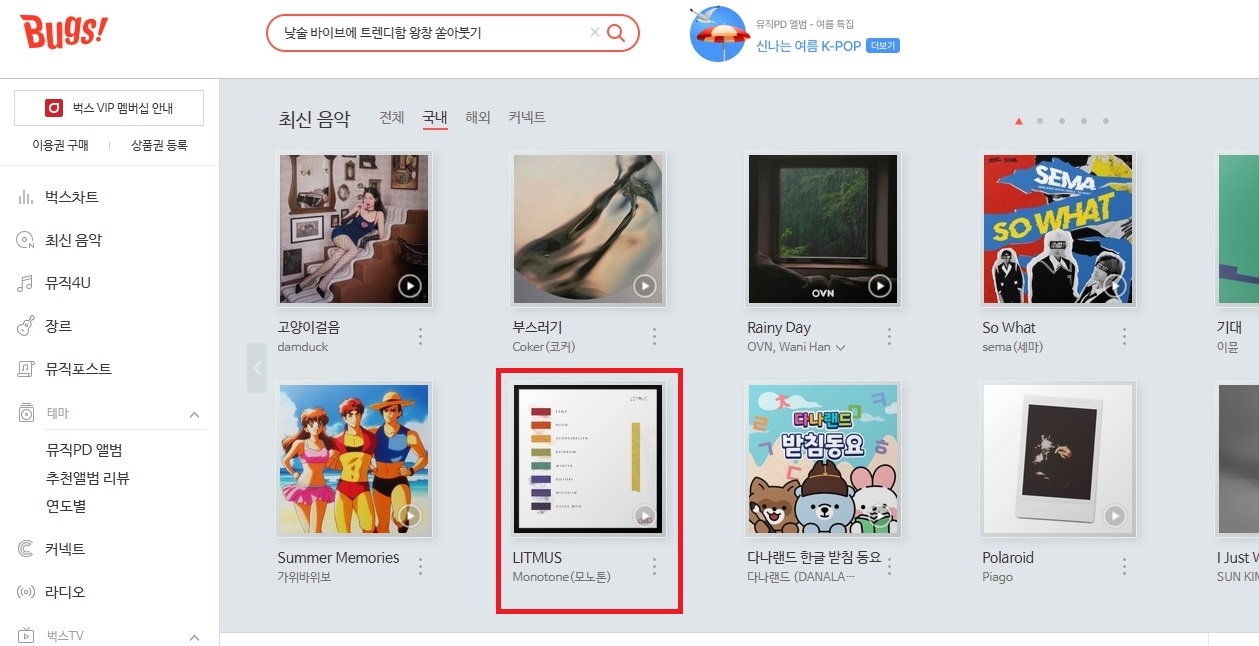Collapse the 테마 section
Viewport: 1259px width, 646px height.
[x=194, y=414]
